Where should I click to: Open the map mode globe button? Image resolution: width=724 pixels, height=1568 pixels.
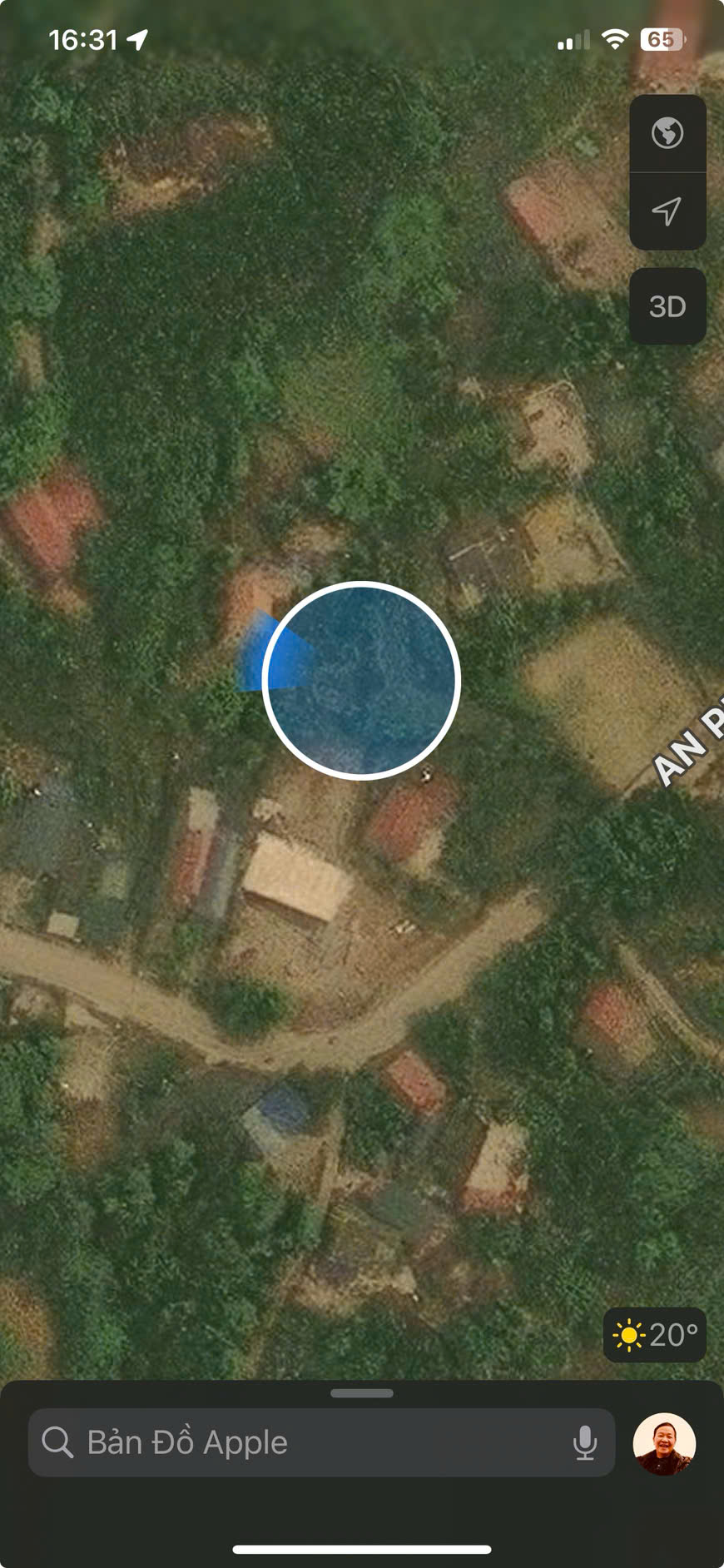[667, 133]
